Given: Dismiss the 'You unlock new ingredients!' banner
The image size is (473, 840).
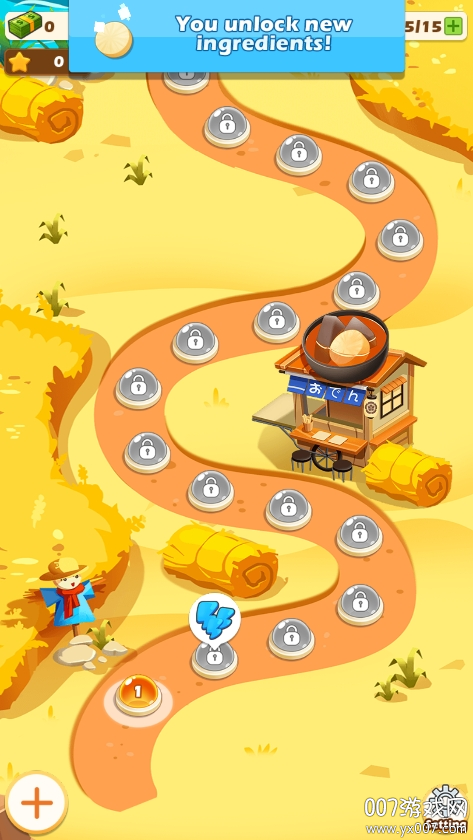Looking at the screenshot, I should (236, 35).
